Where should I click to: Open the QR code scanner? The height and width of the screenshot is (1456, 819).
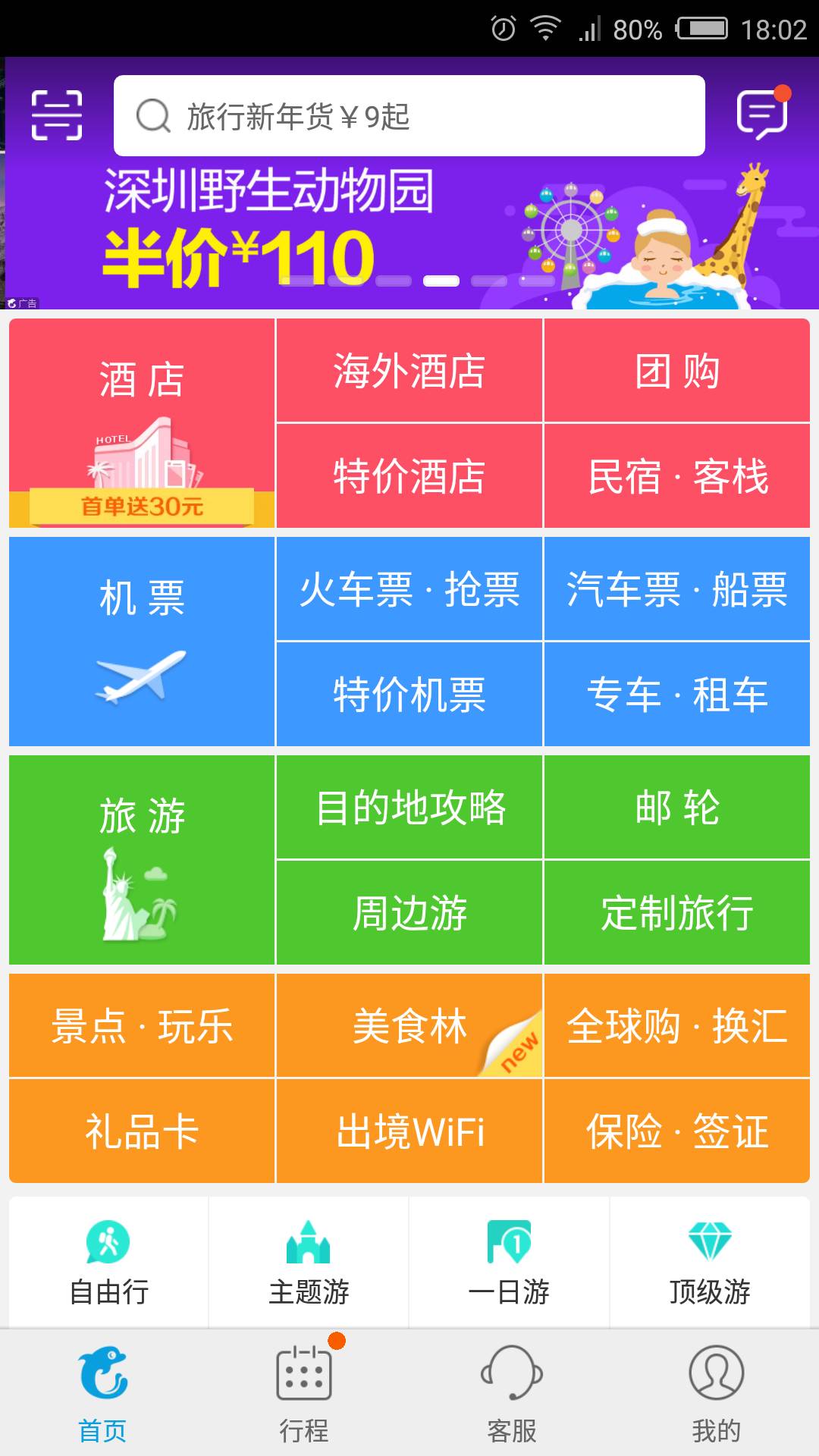click(57, 115)
